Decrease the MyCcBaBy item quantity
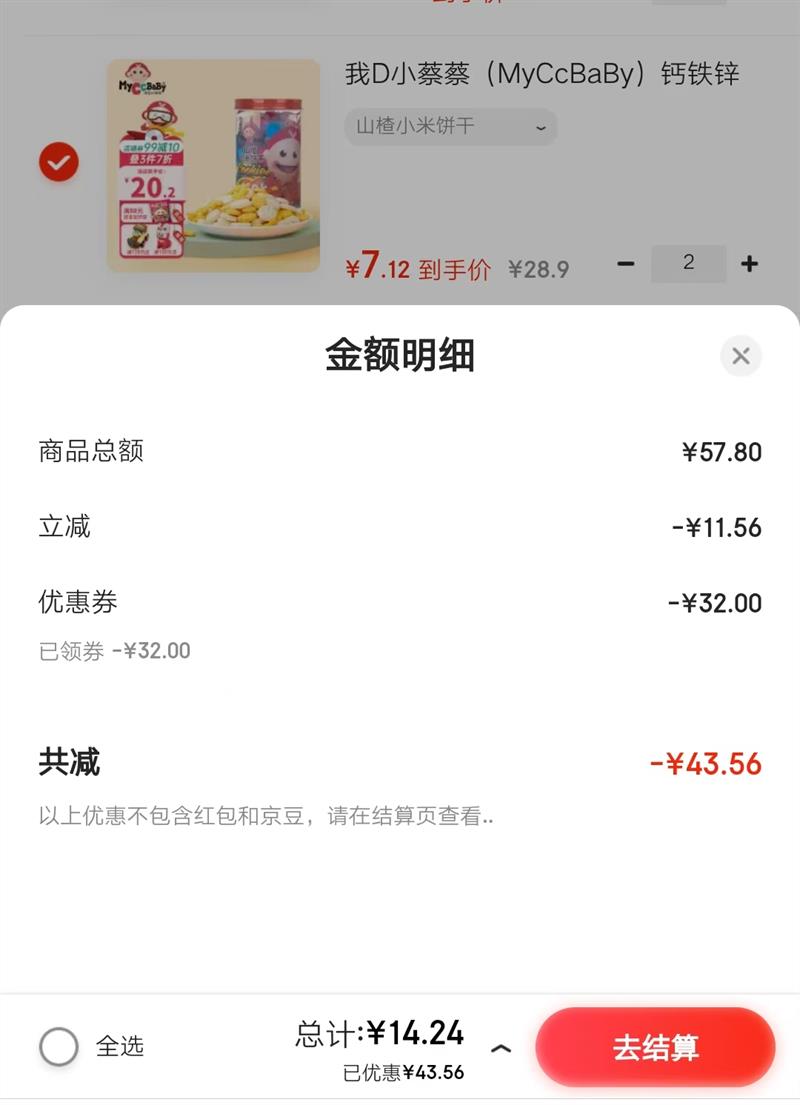This screenshot has width=800, height=1105. click(x=626, y=264)
